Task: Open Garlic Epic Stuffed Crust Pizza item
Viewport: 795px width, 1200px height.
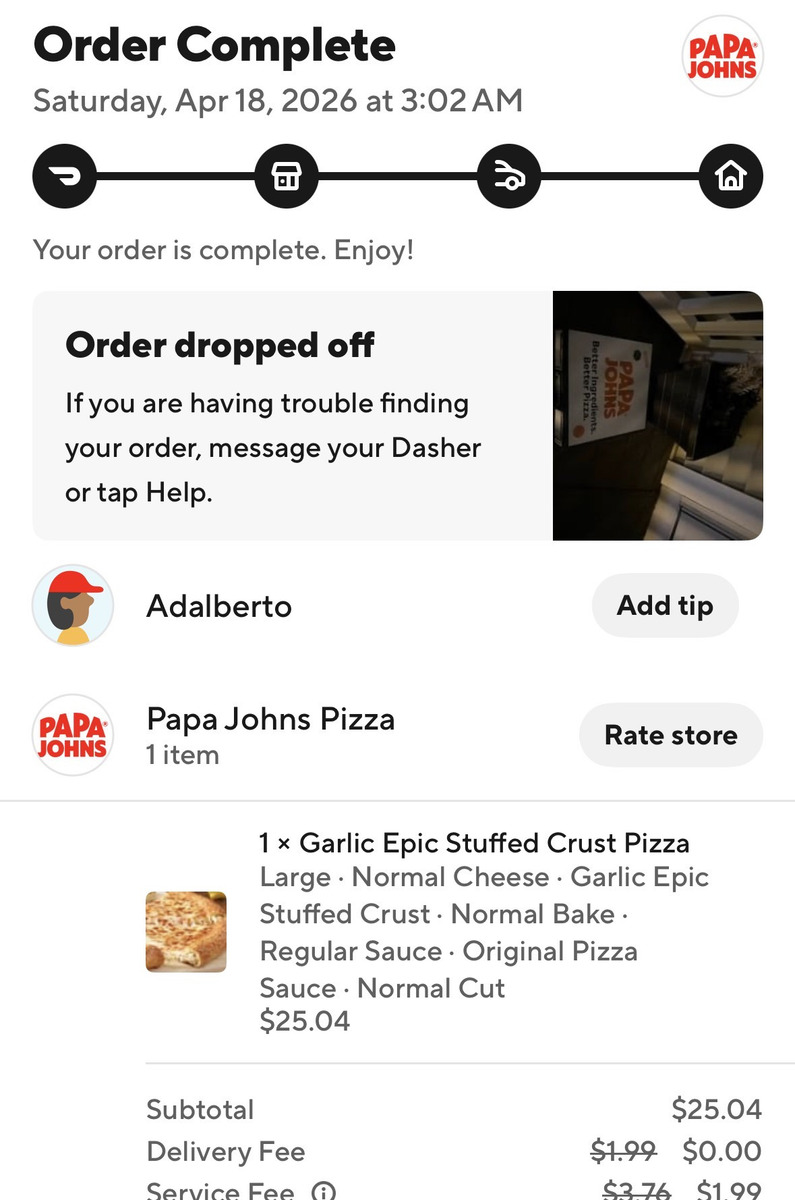Action: pyautogui.click(x=474, y=843)
